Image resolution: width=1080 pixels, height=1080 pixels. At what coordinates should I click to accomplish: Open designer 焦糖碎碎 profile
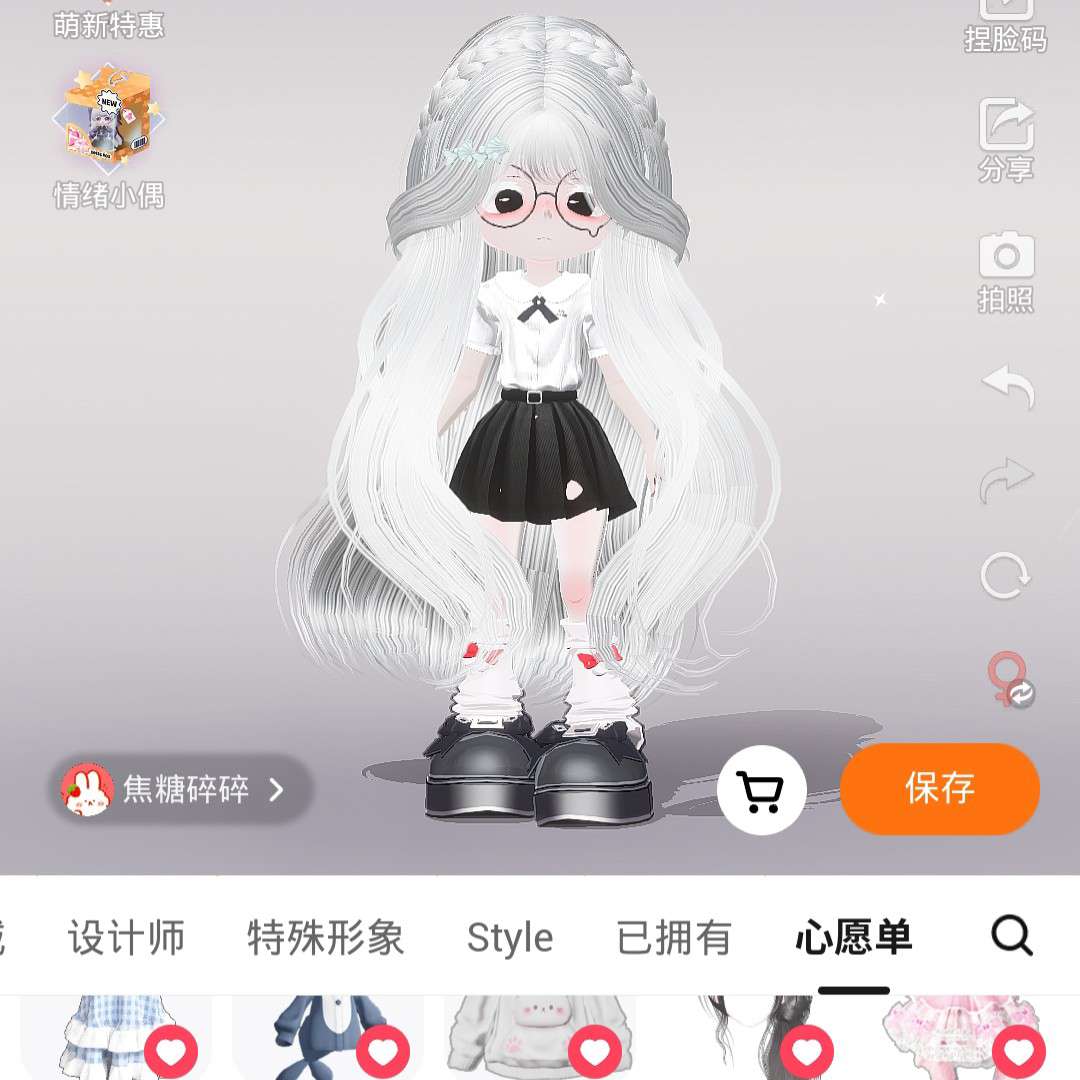pyautogui.click(x=182, y=790)
